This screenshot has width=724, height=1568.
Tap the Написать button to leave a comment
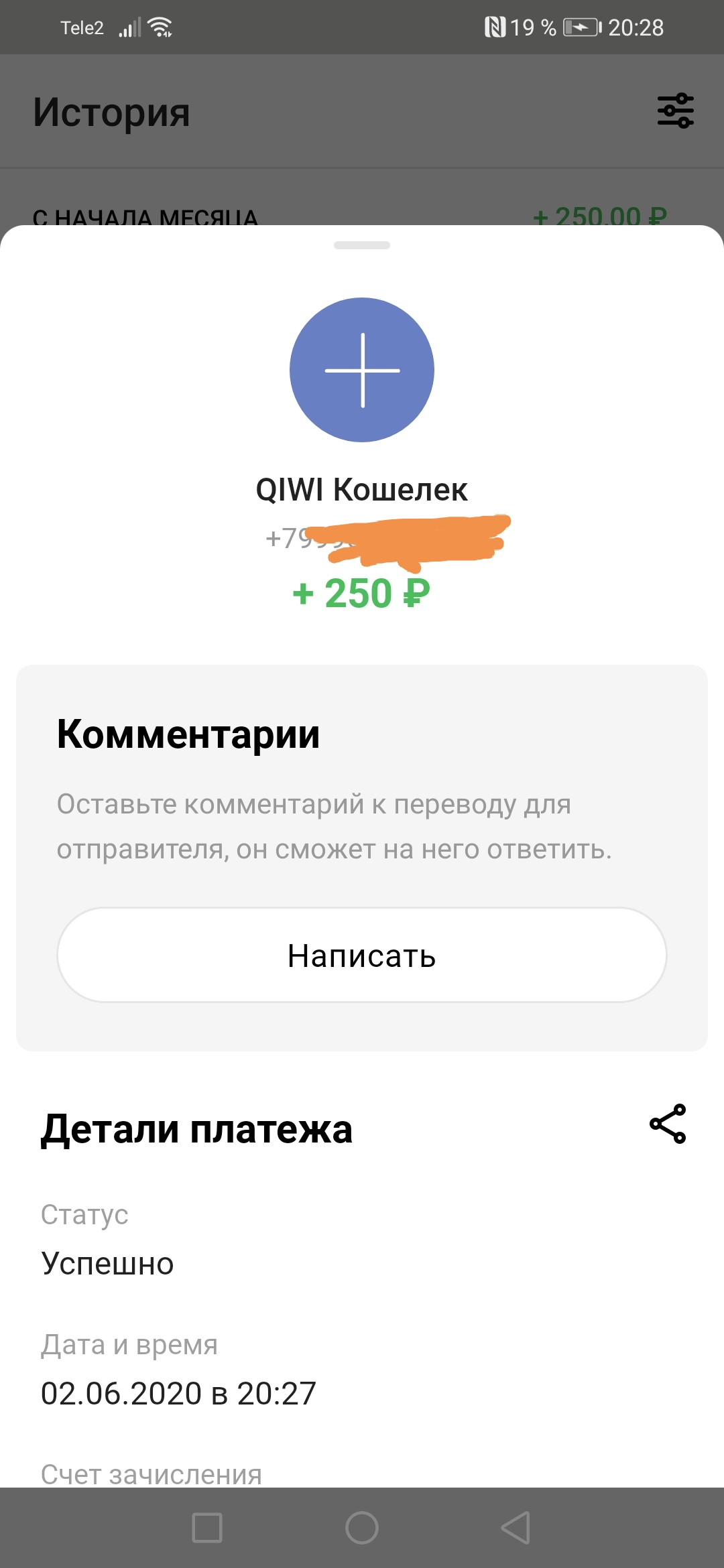(x=362, y=955)
